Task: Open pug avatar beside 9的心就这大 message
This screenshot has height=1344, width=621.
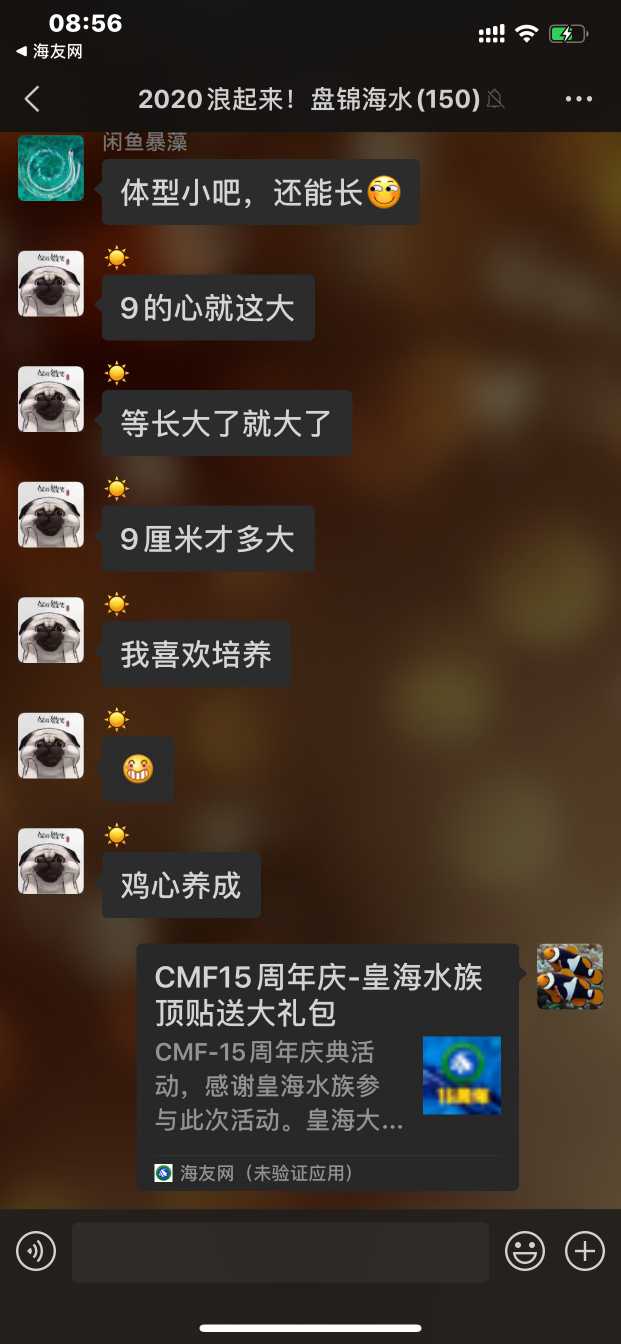Action: tap(51, 284)
